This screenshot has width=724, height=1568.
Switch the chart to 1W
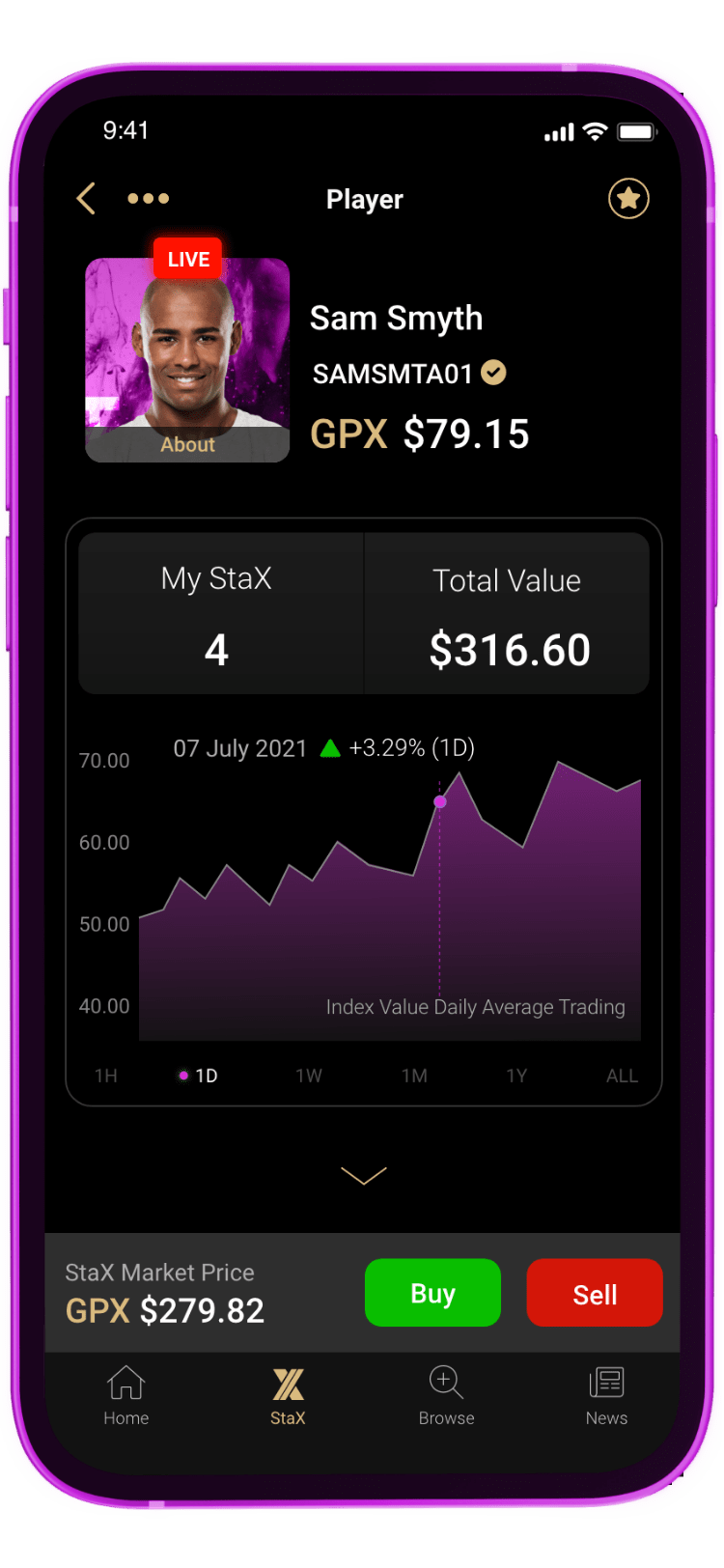click(x=309, y=1076)
